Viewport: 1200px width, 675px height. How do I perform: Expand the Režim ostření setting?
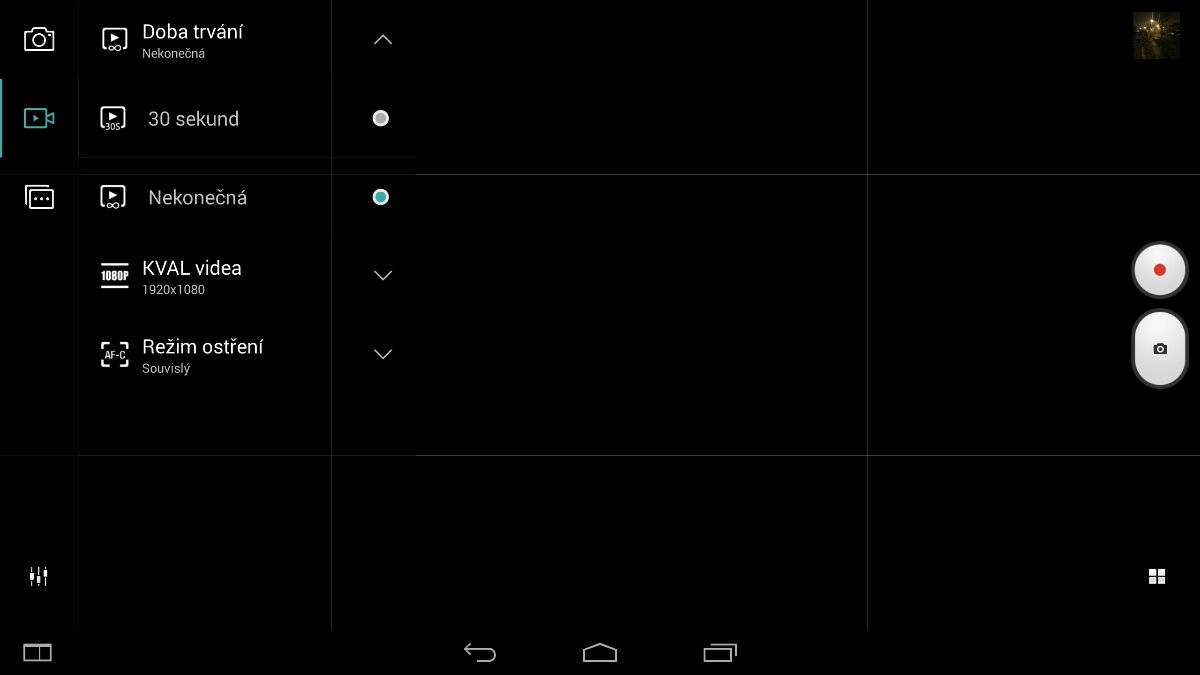point(382,354)
